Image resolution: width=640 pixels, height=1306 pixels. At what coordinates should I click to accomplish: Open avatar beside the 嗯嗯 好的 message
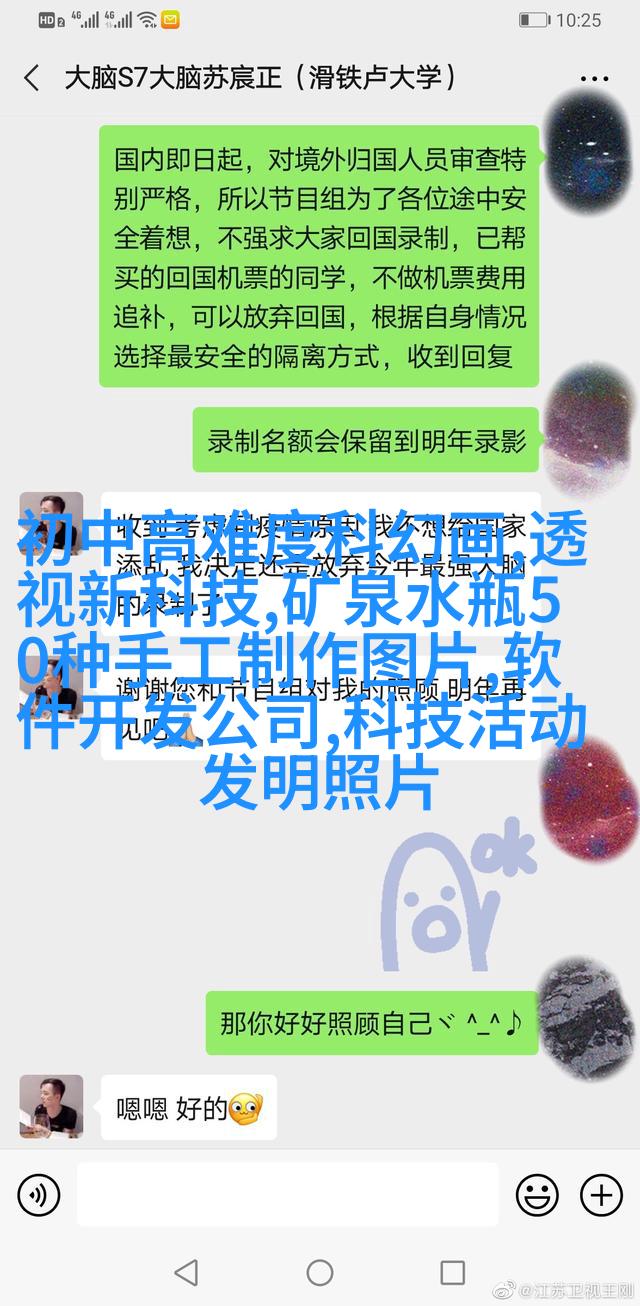point(50,1107)
